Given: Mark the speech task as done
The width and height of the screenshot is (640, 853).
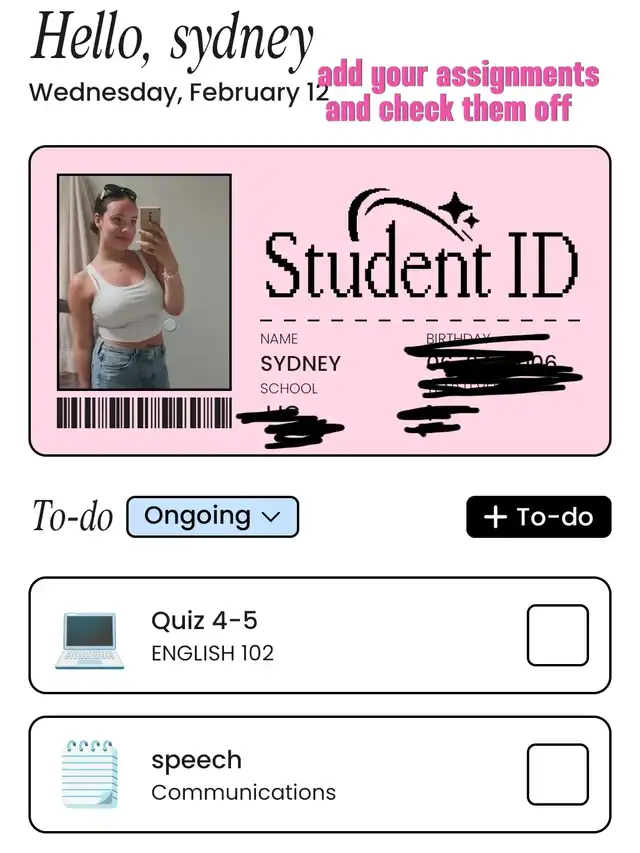Looking at the screenshot, I should [x=558, y=774].
